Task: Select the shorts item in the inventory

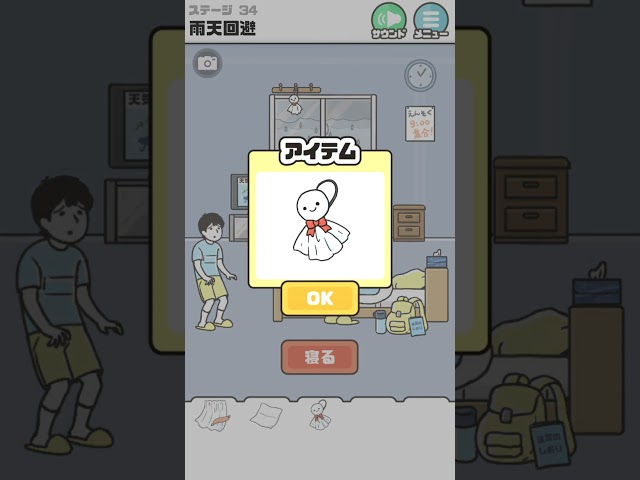Action: (211, 414)
